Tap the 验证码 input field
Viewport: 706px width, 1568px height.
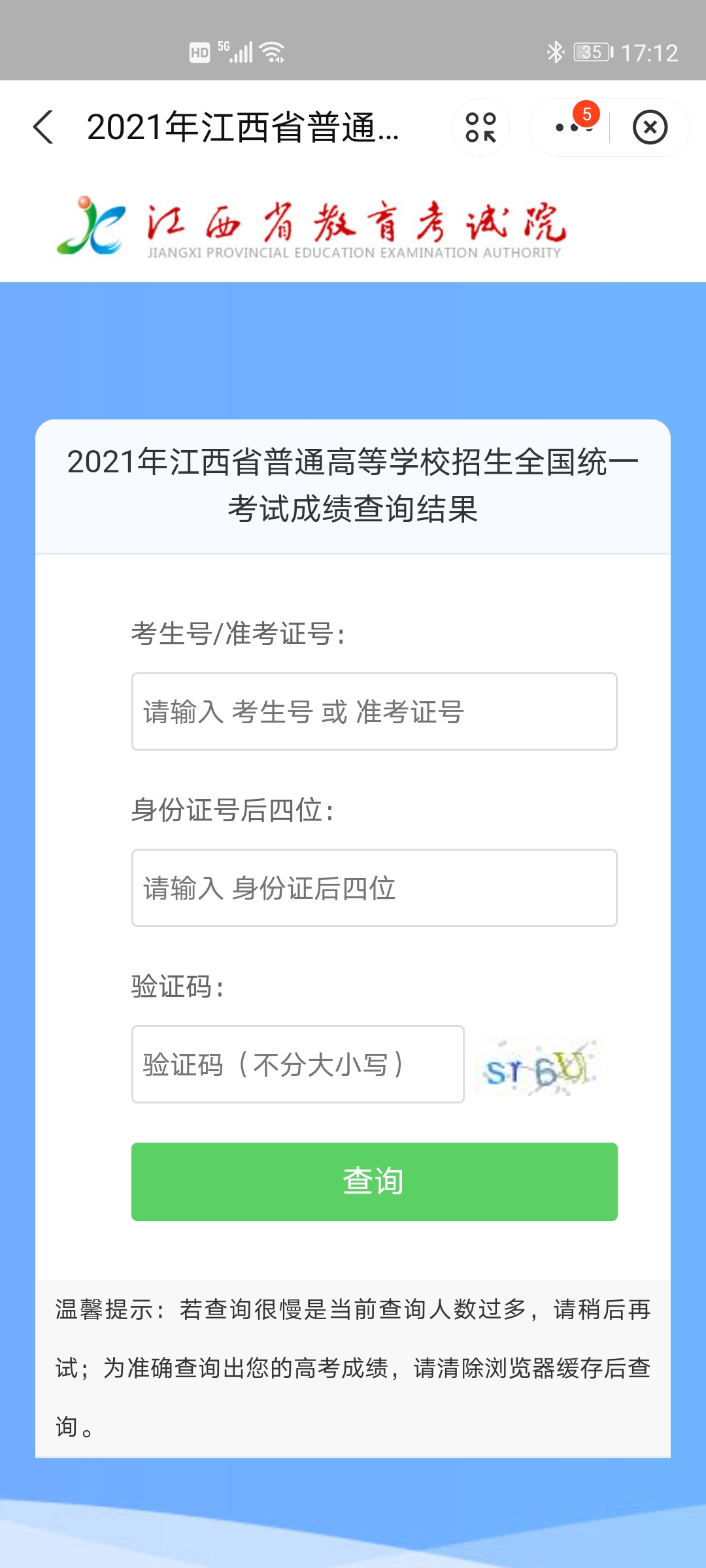[298, 1065]
